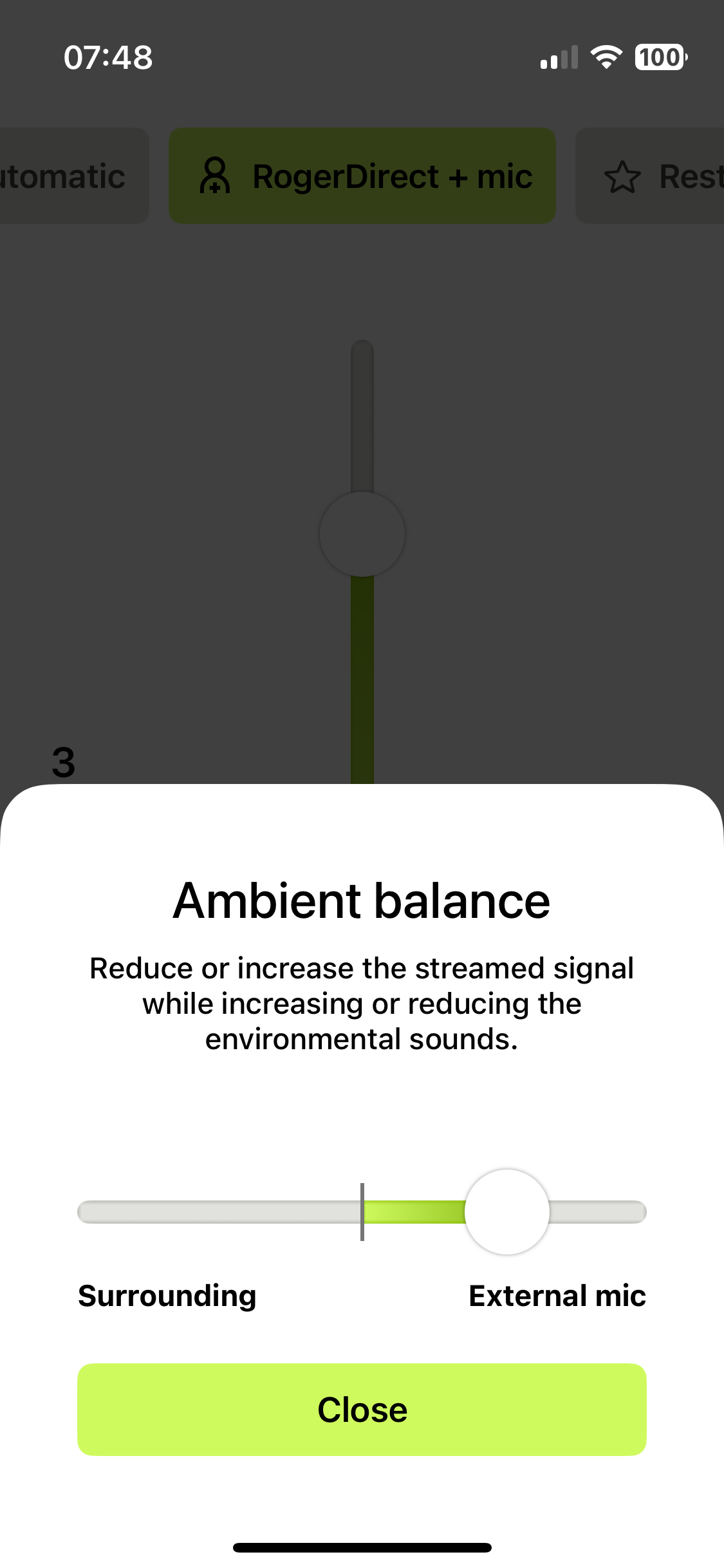Tap the Ambient balance slider handle
The image size is (724, 1568).
click(507, 1211)
